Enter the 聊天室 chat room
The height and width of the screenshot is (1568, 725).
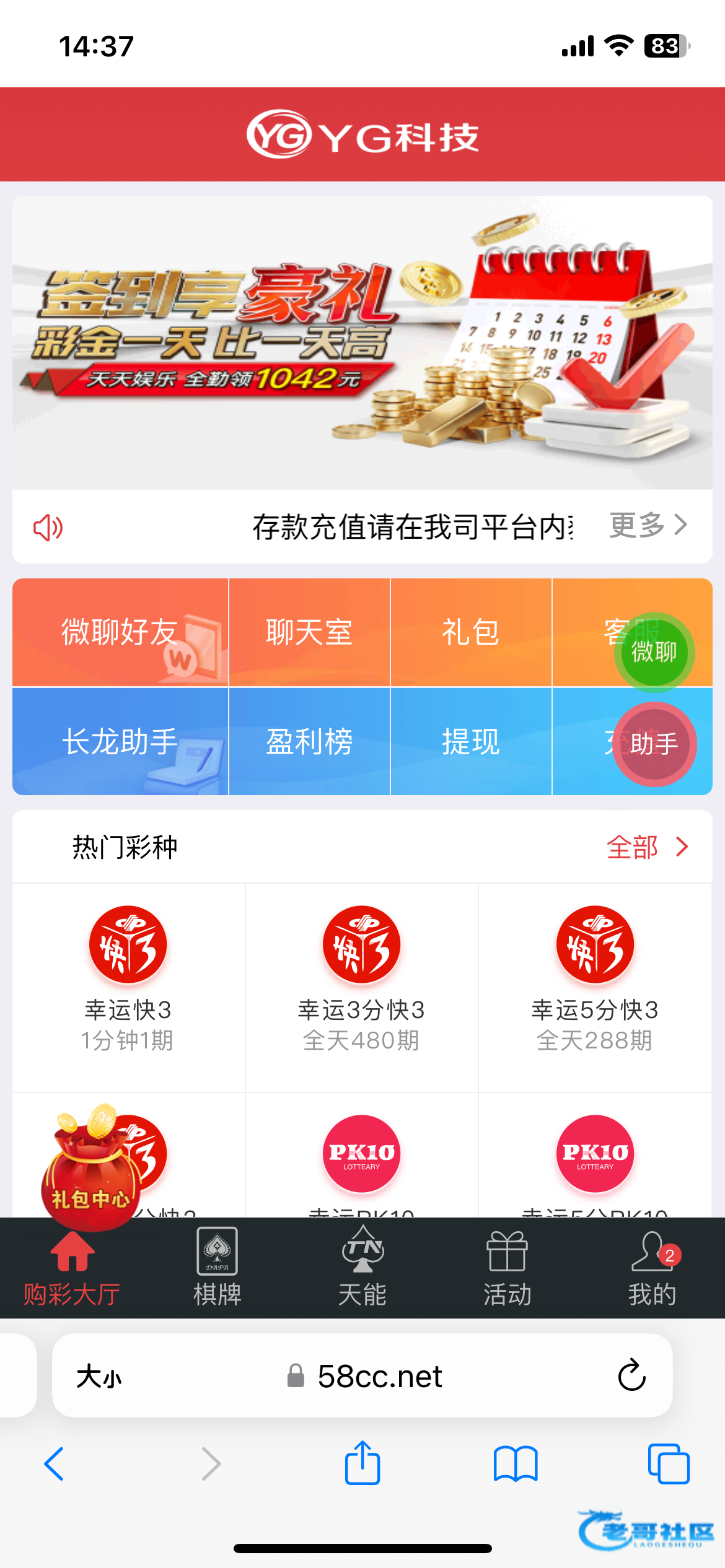[309, 632]
